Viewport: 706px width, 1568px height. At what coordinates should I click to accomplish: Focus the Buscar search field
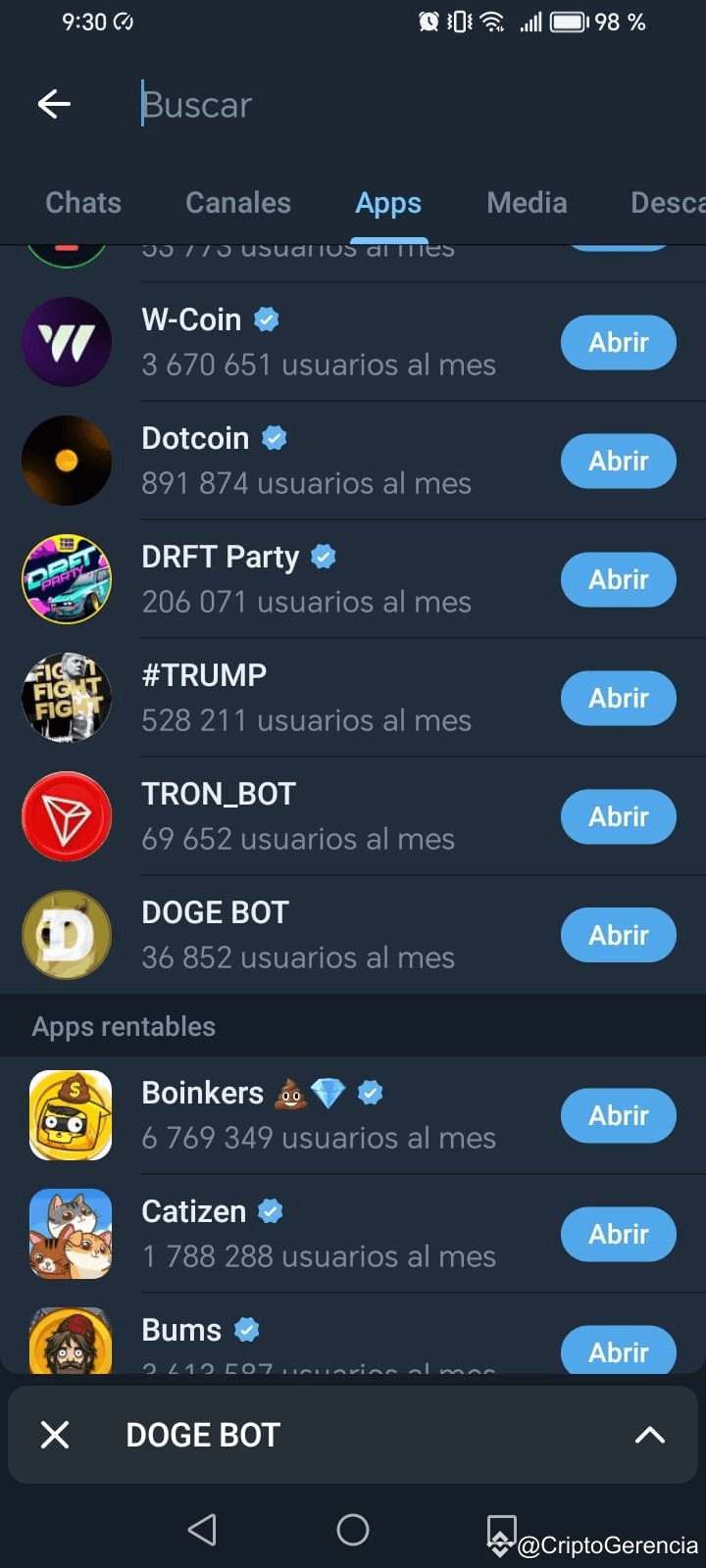point(392,105)
